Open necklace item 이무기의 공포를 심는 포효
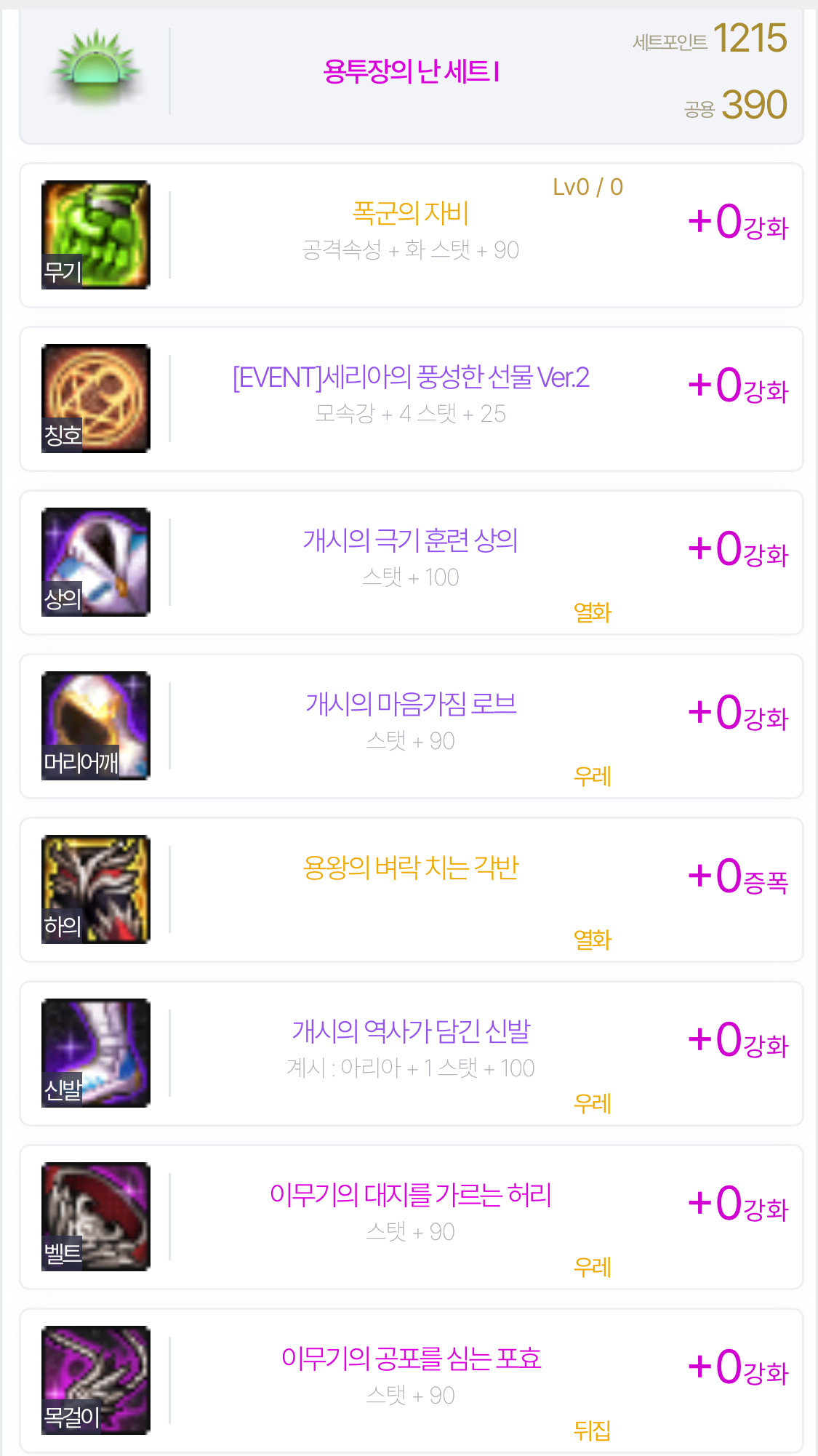This screenshot has height=1456, width=818. coord(411,1380)
